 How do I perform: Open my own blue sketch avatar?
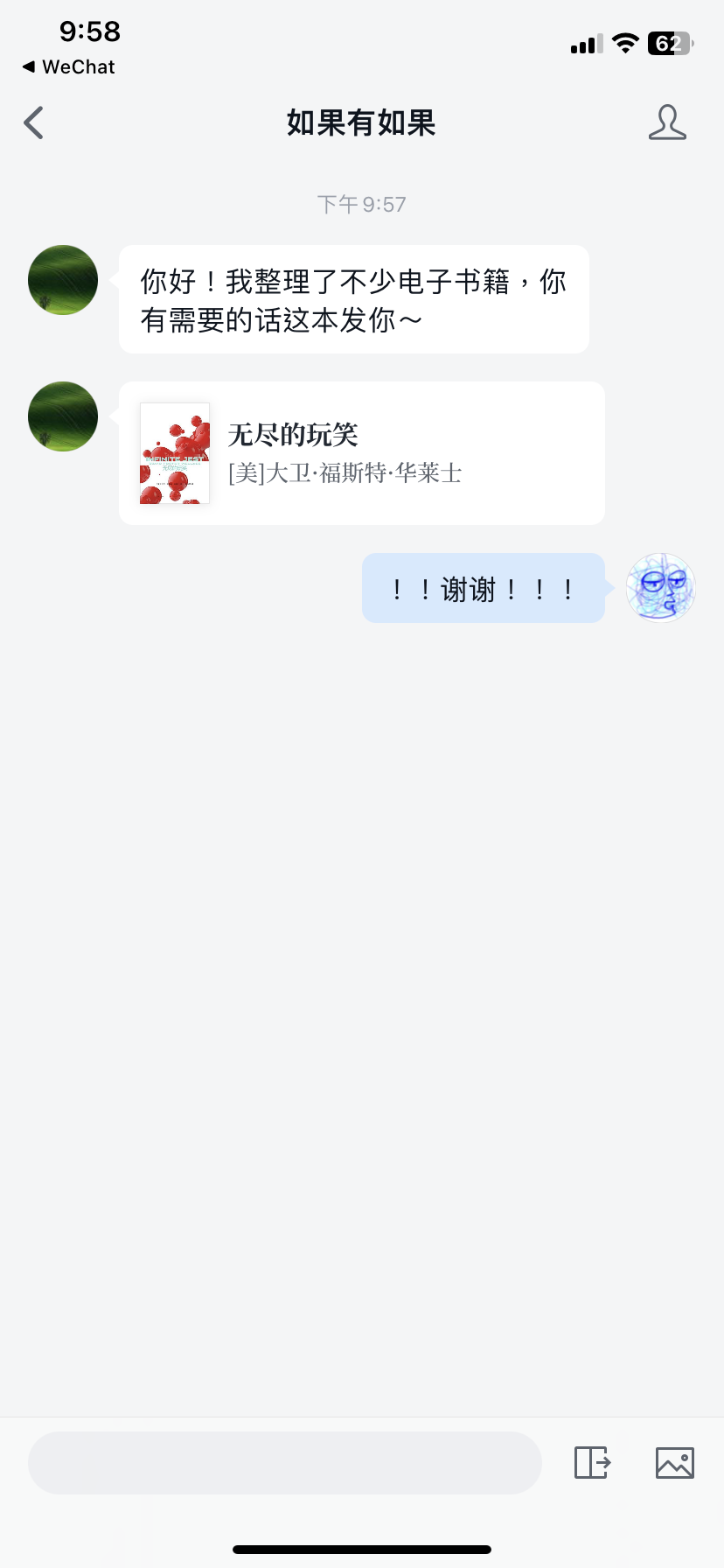pyautogui.click(x=660, y=587)
